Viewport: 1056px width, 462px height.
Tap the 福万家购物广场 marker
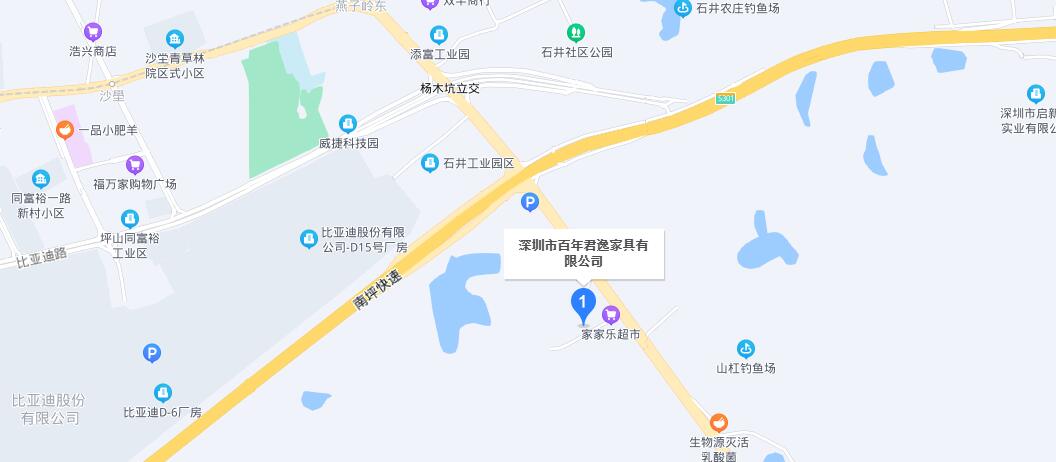[x=134, y=164]
